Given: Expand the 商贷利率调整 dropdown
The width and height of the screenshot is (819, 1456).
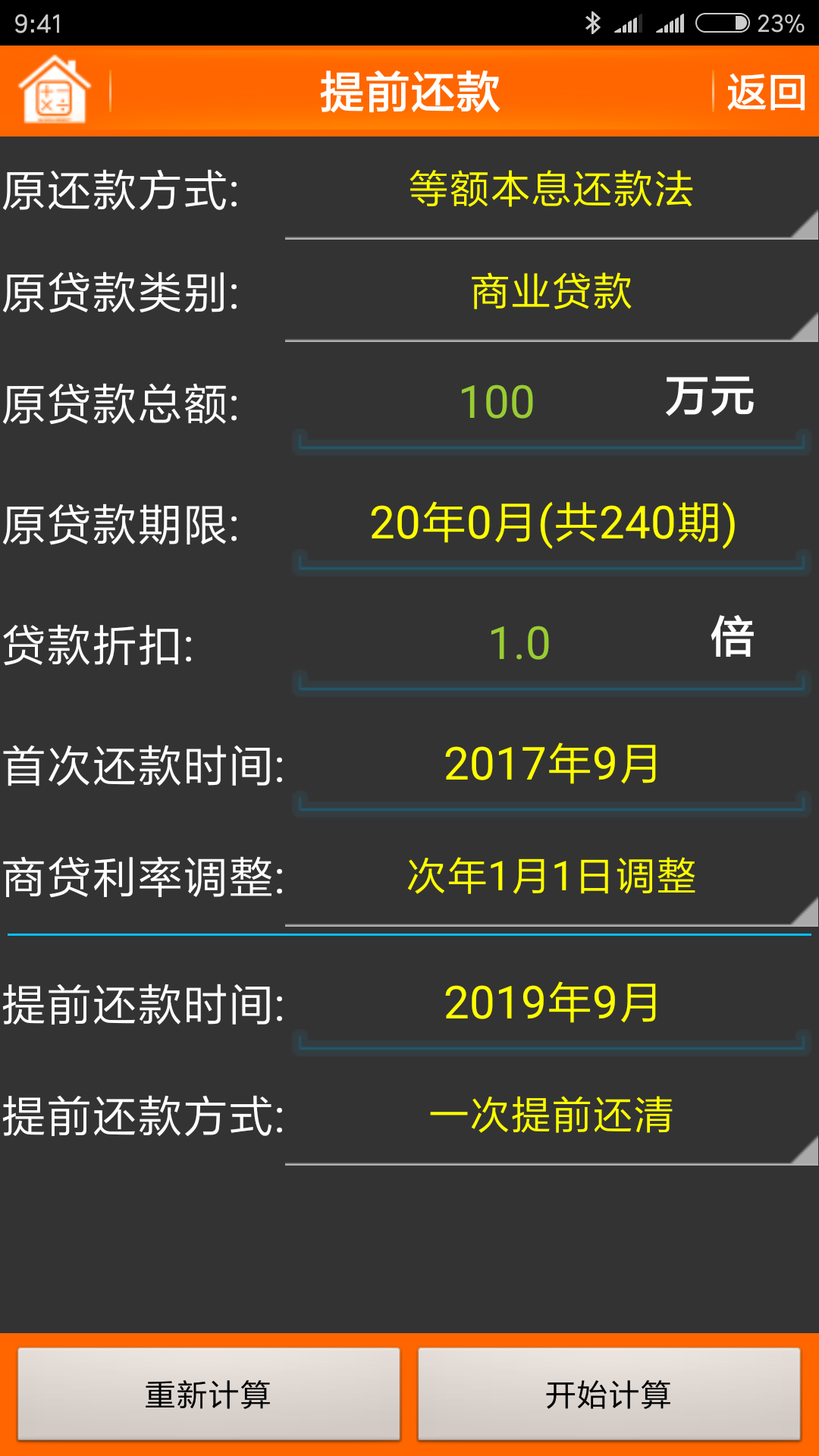Looking at the screenshot, I should click(551, 877).
